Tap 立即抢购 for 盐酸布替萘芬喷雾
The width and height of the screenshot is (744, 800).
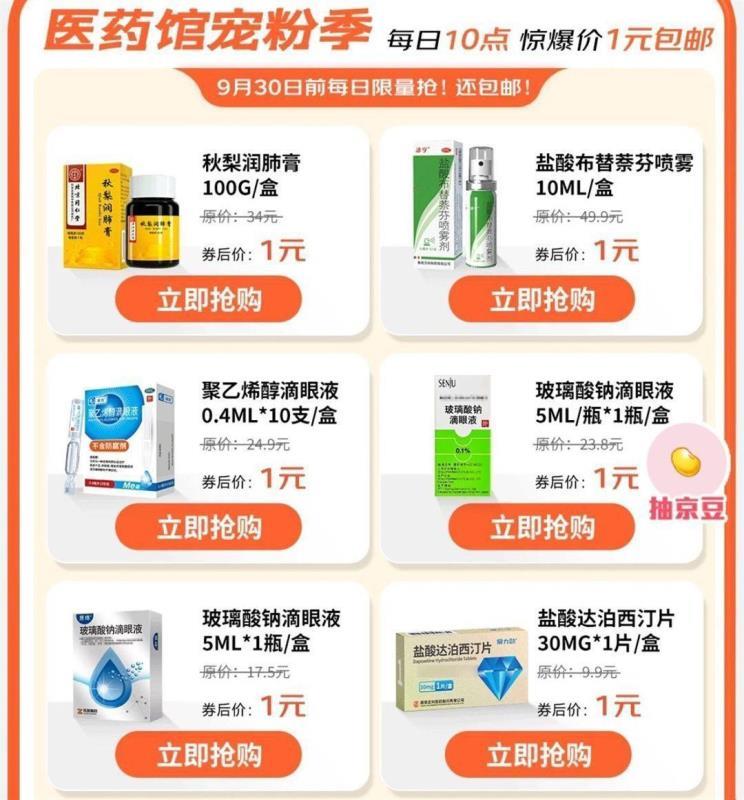[541, 299]
